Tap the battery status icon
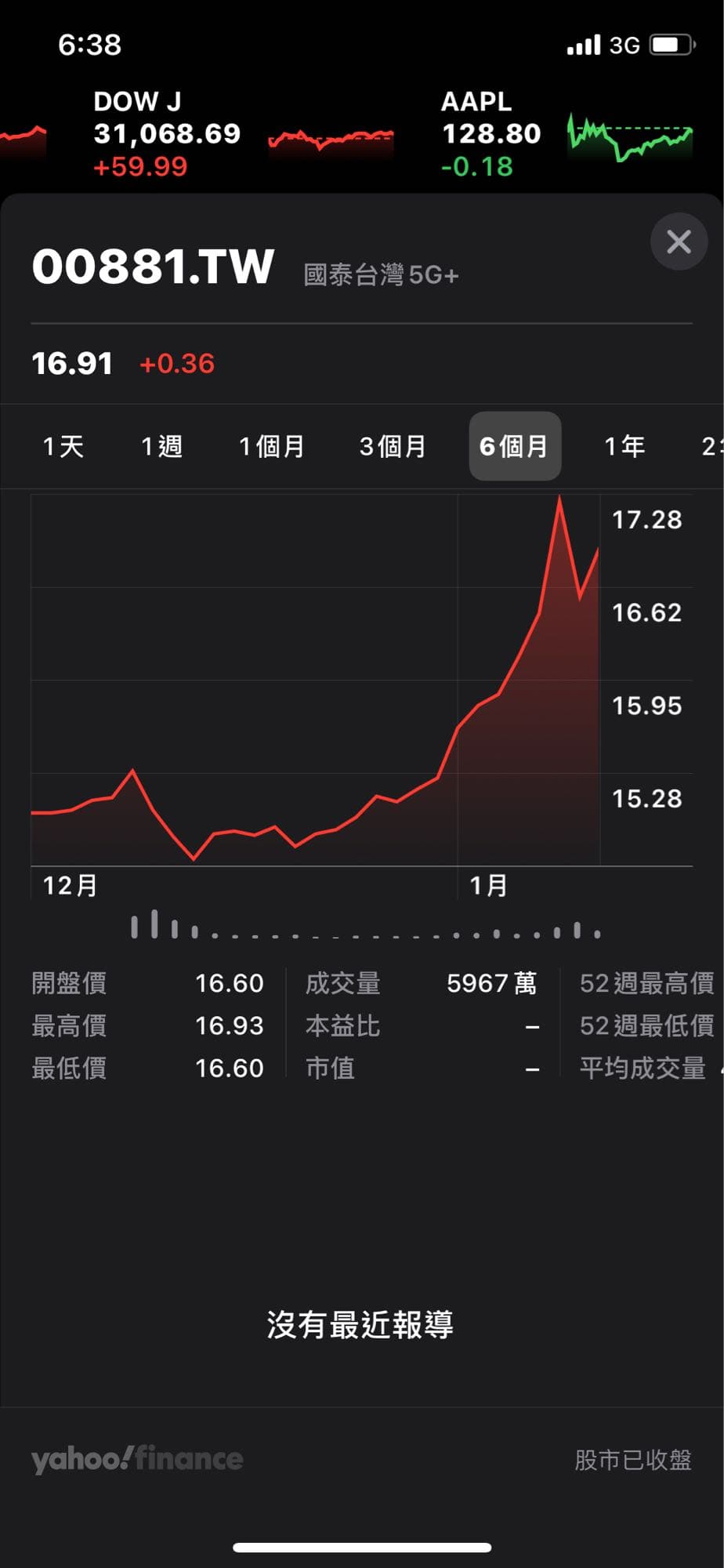This screenshot has width=724, height=1568. [x=670, y=45]
